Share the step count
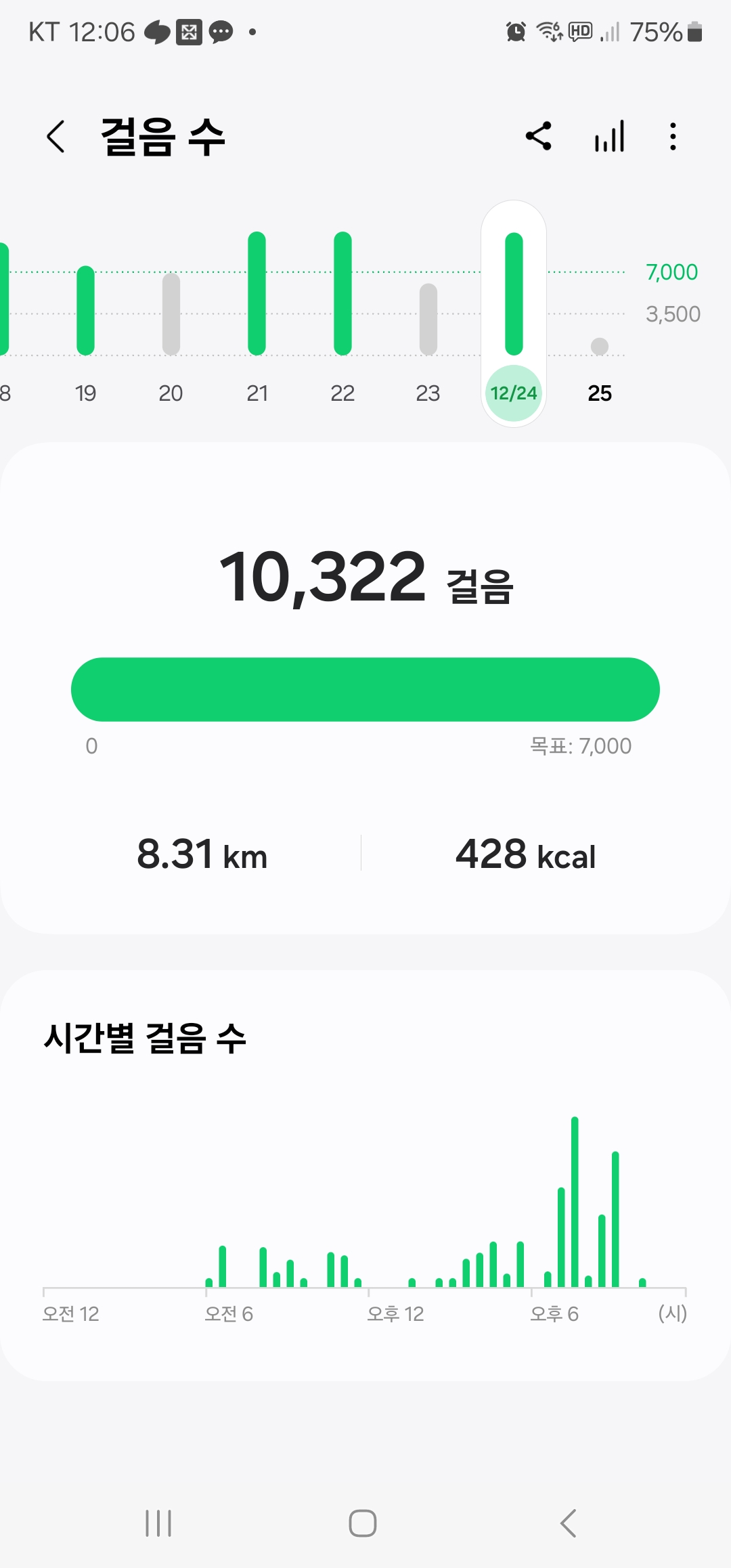 click(539, 136)
